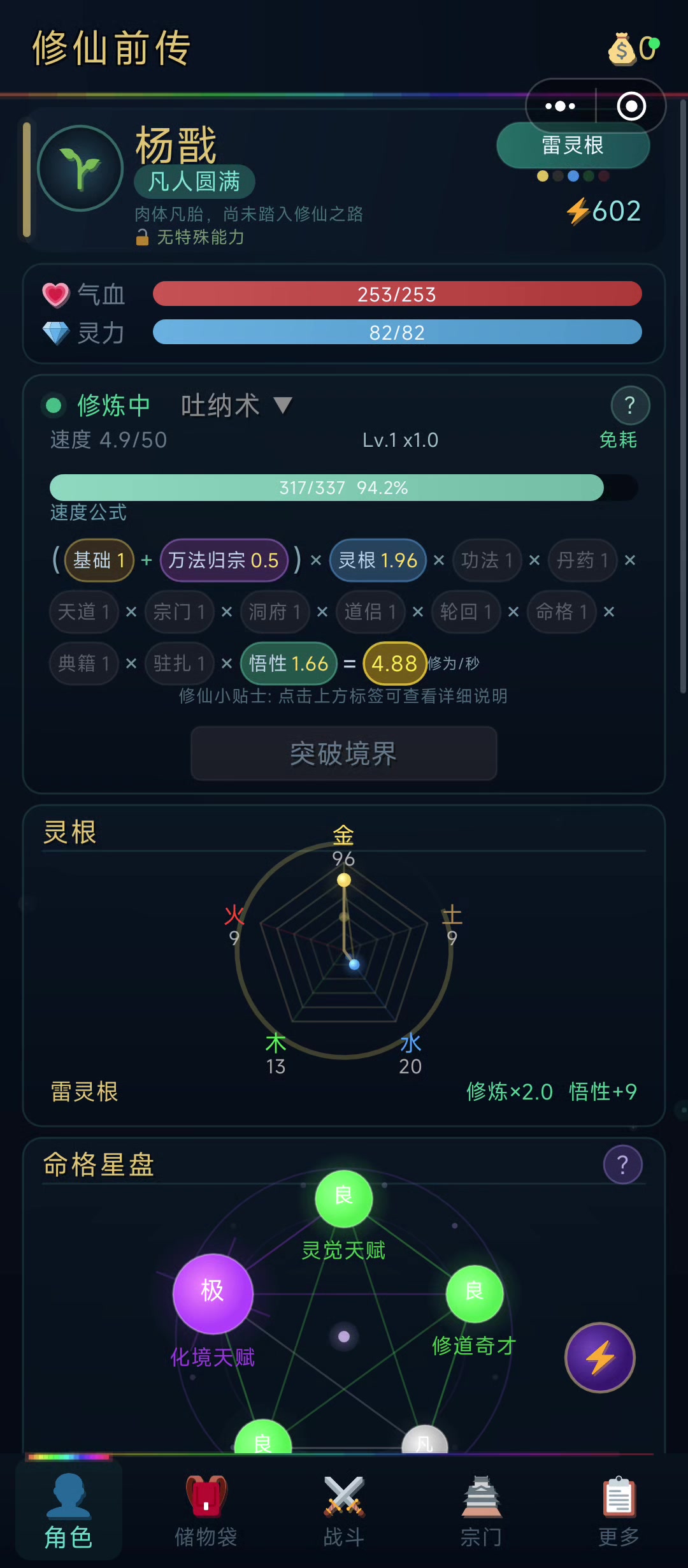The width and height of the screenshot is (688, 1568).
Task: Check the 悟性 1.66 tag explanation
Action: point(288,664)
